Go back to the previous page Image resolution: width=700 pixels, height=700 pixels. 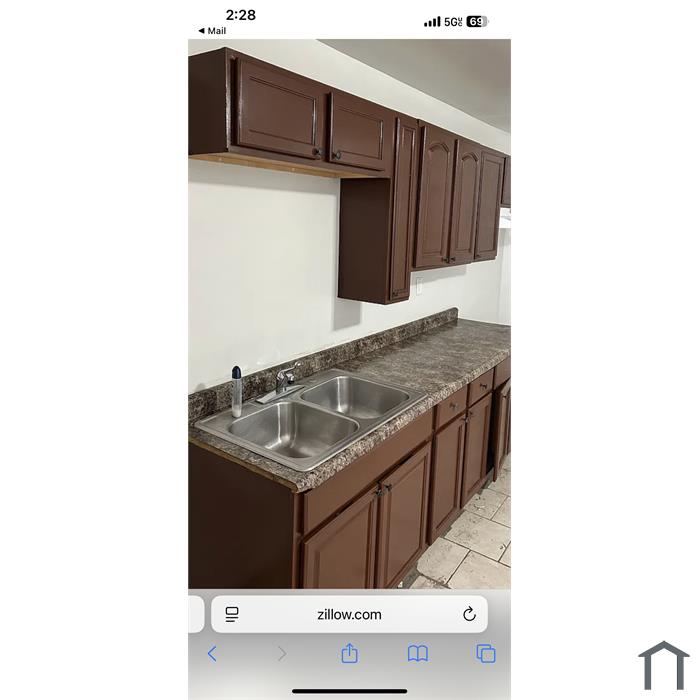click(x=212, y=653)
